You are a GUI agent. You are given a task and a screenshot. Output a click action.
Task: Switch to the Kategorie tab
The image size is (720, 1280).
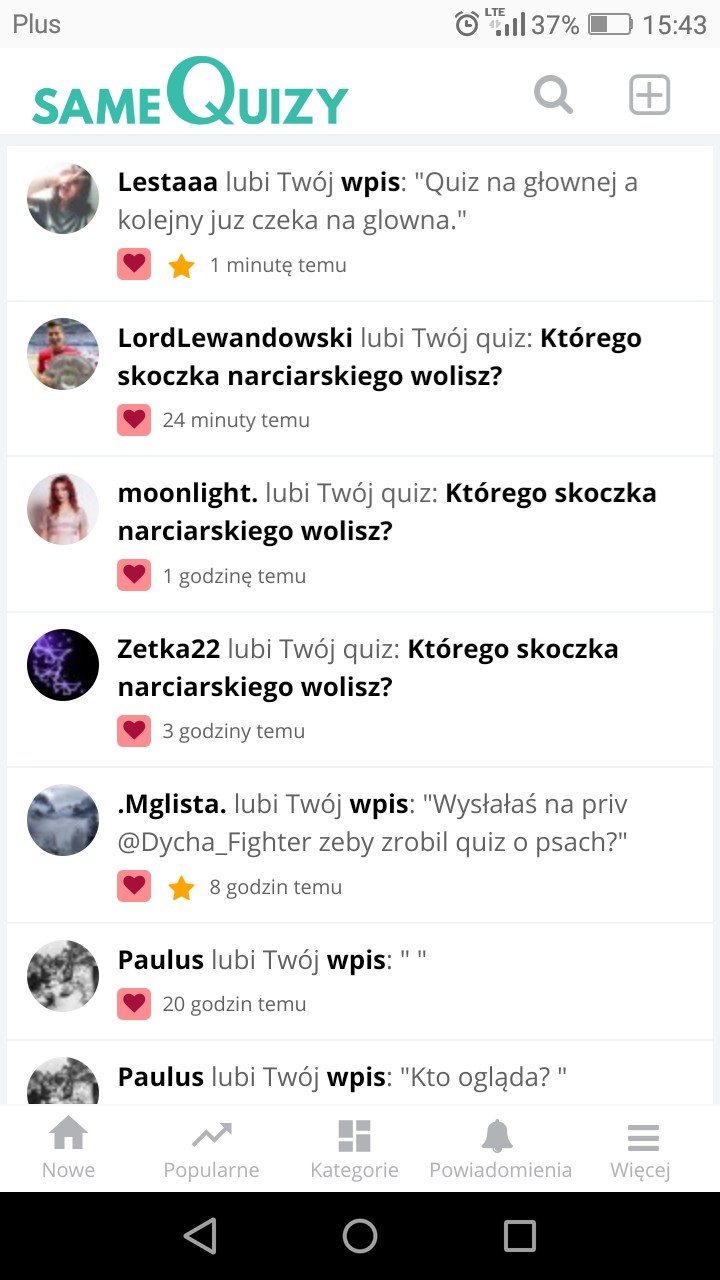click(354, 1148)
